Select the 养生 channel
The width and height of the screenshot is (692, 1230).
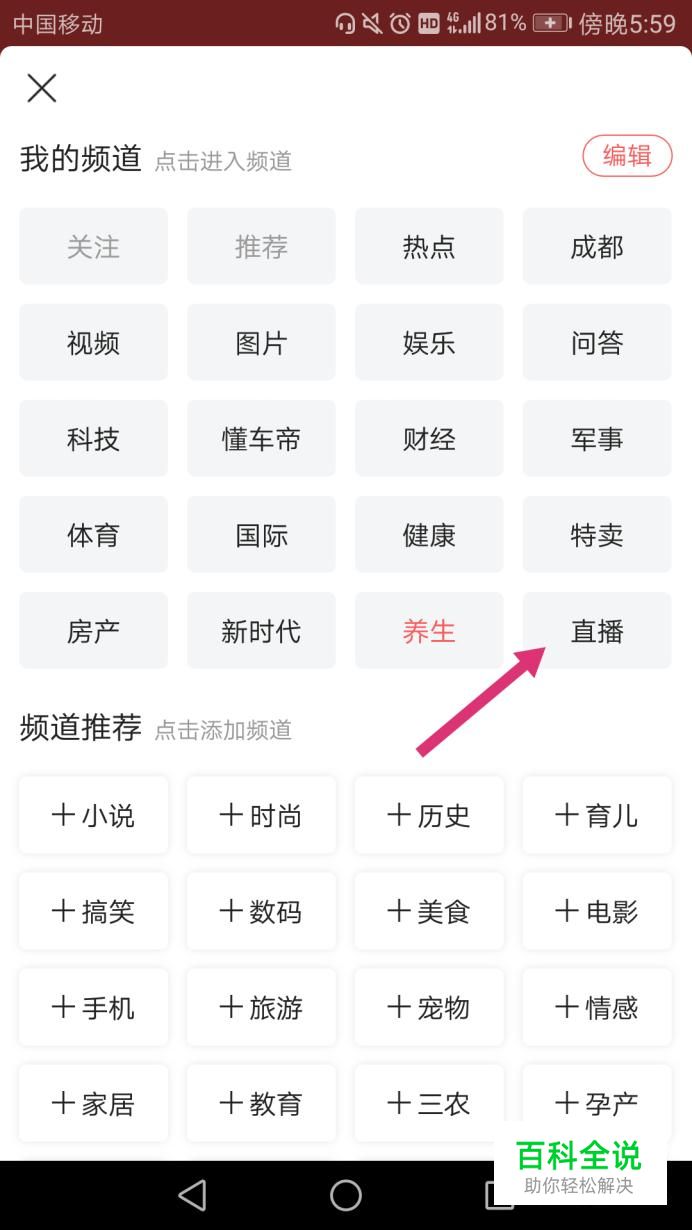coord(429,630)
